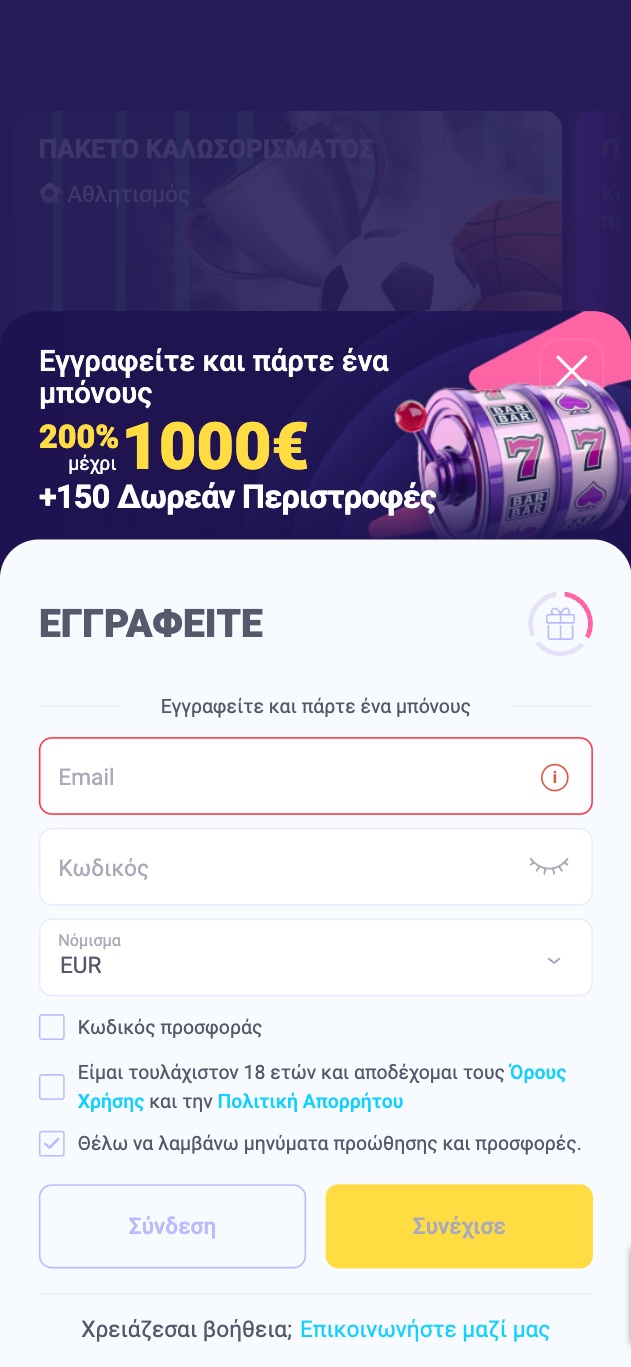This screenshot has width=631, height=1367.
Task: Tick the 18 years age confirmation checkbox
Action: click(52, 1087)
